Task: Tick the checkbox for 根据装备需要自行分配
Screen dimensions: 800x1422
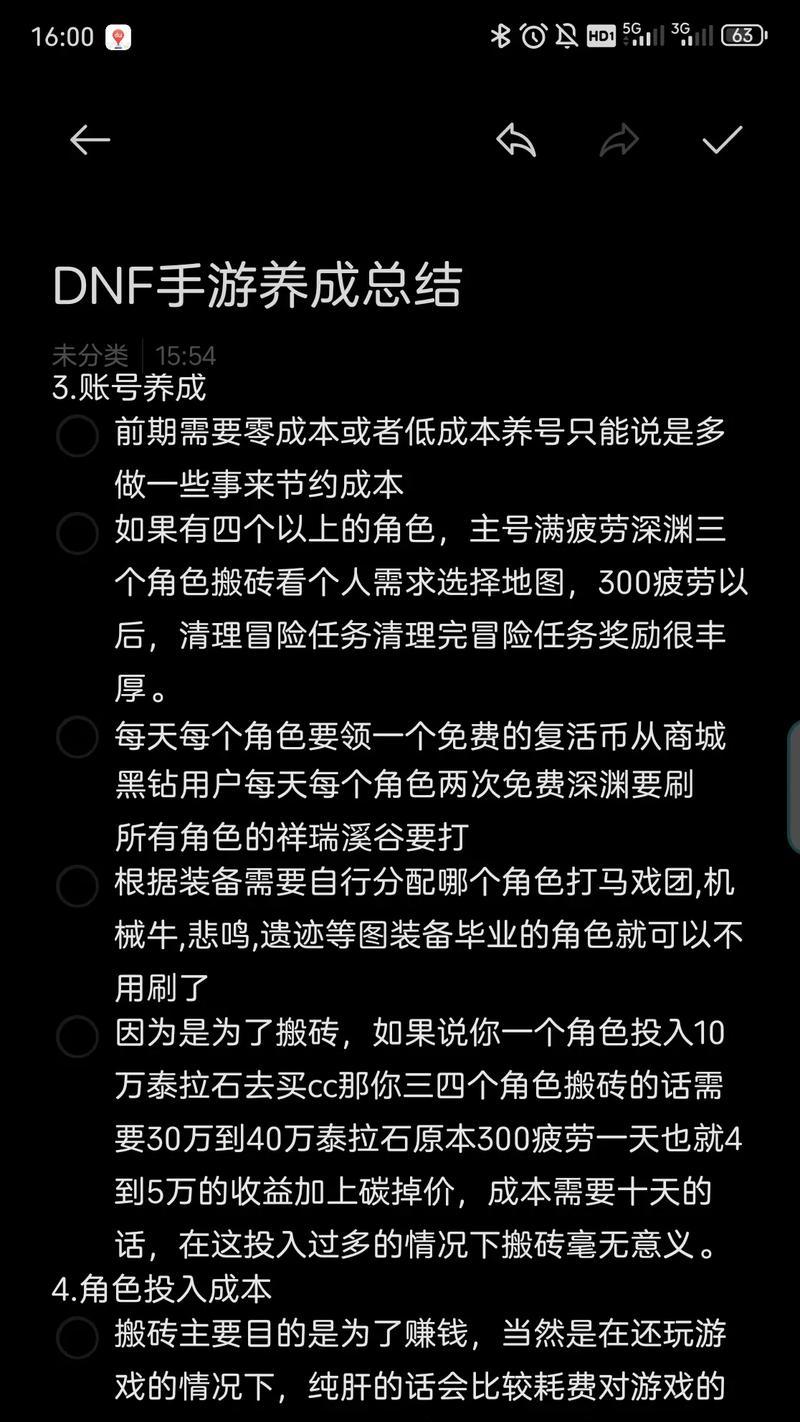Action: coord(77,886)
